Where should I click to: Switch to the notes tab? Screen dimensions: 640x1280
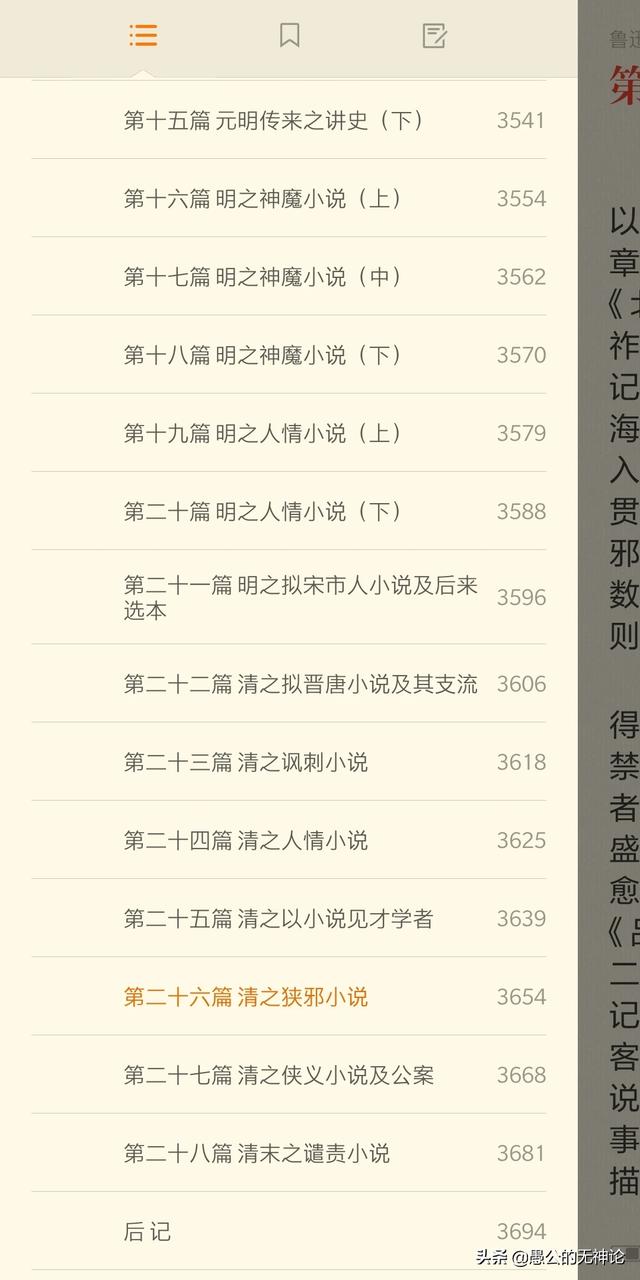tap(434, 37)
